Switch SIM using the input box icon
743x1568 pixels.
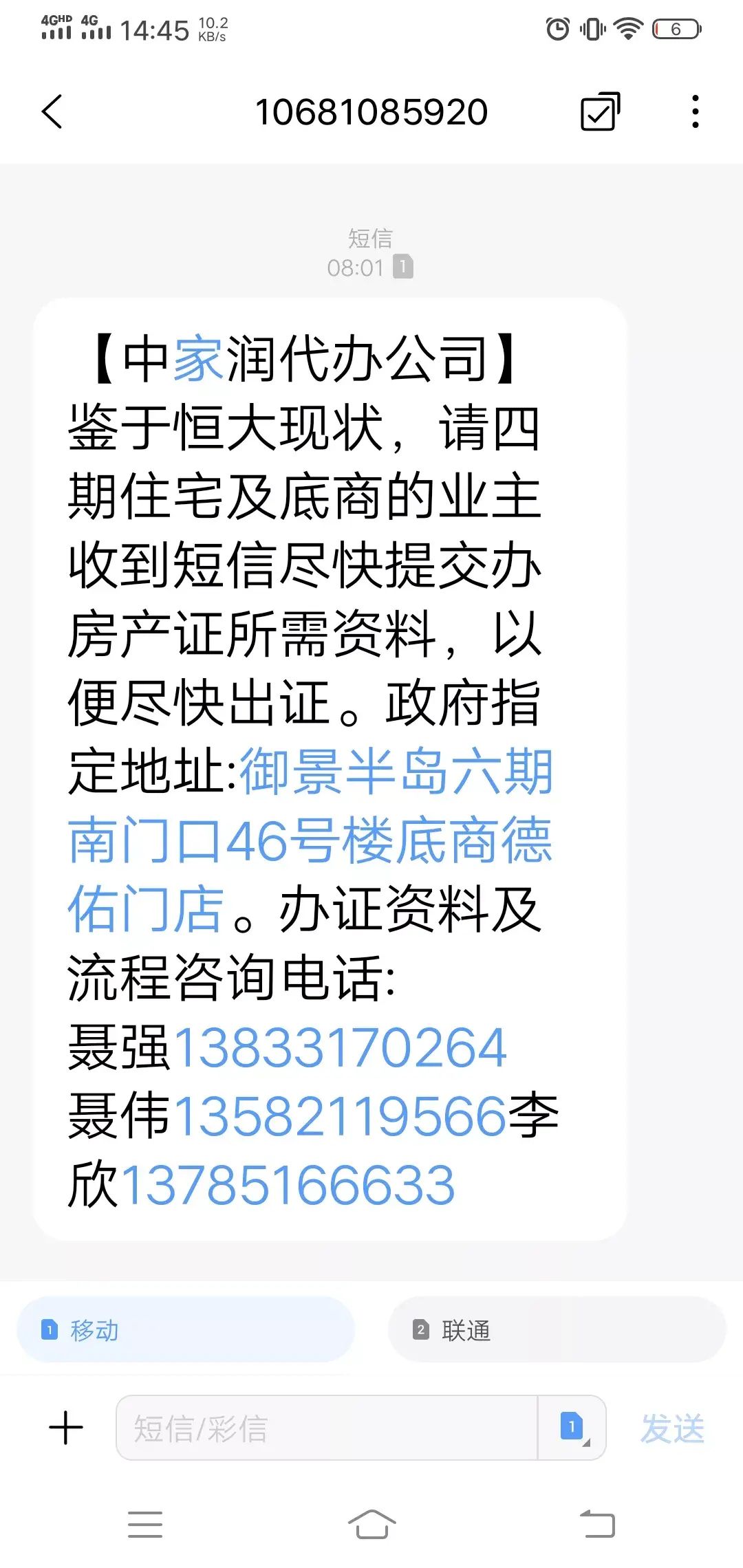[x=572, y=1428]
